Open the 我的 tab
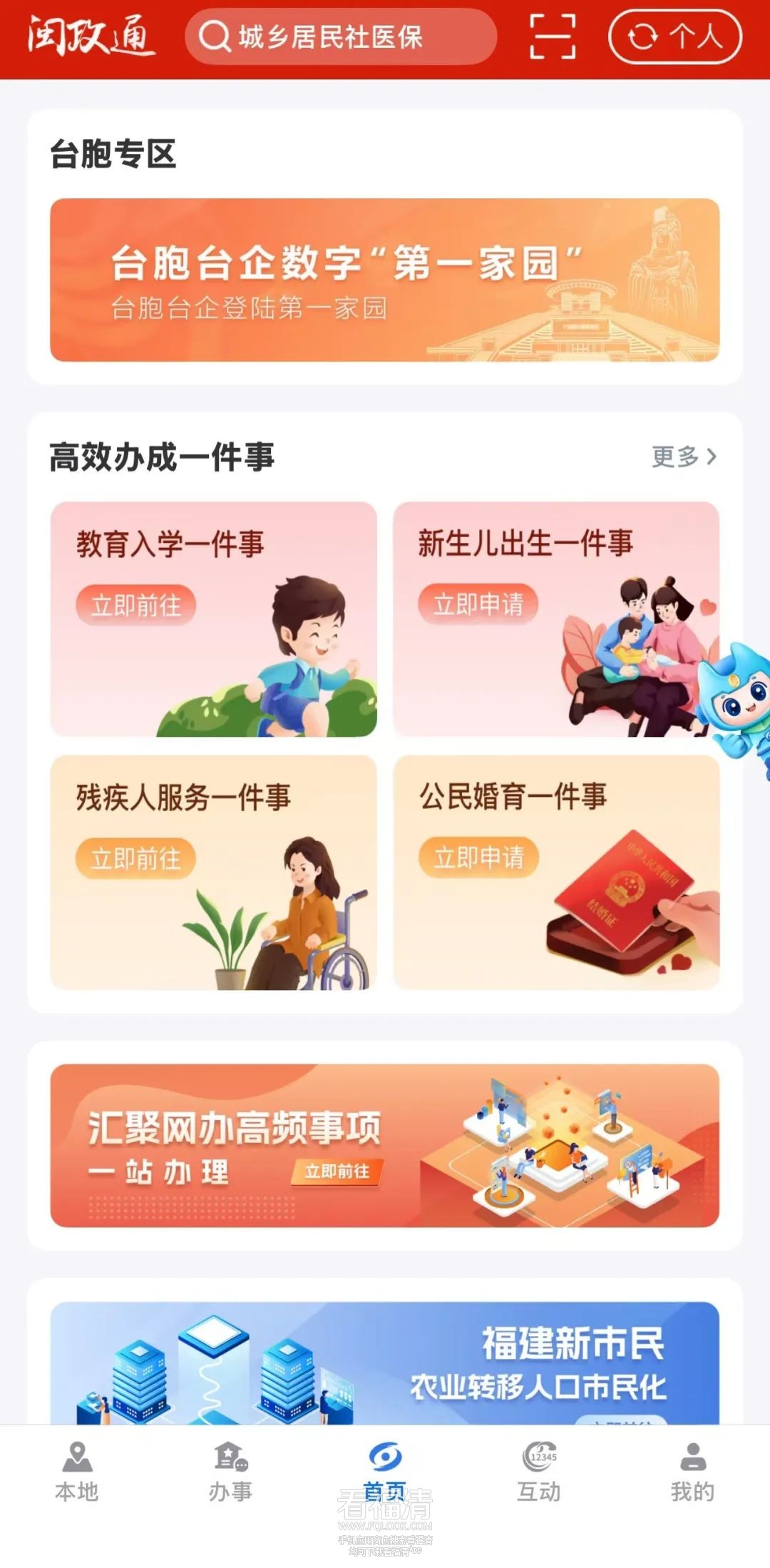 tap(692, 1472)
